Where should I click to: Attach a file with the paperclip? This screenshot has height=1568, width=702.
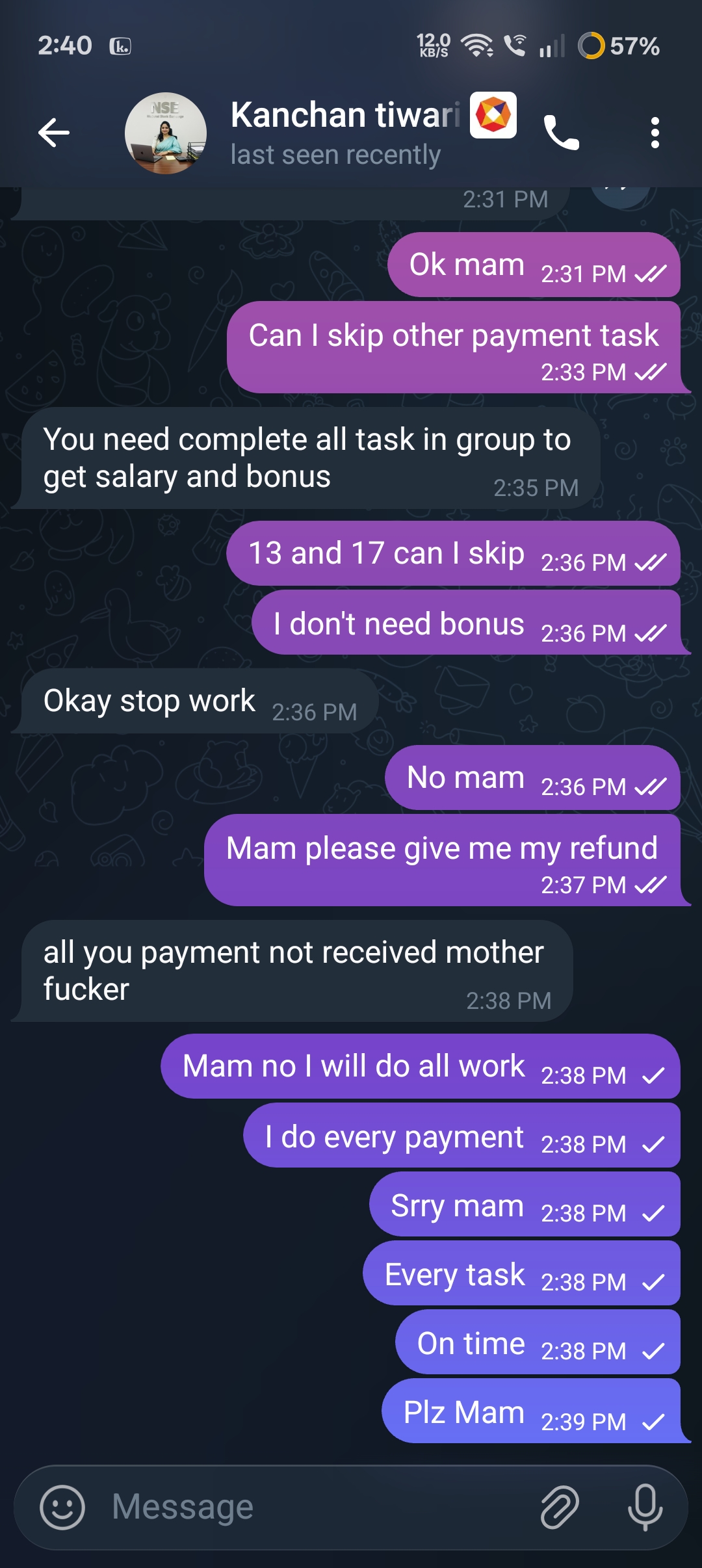560,1507
